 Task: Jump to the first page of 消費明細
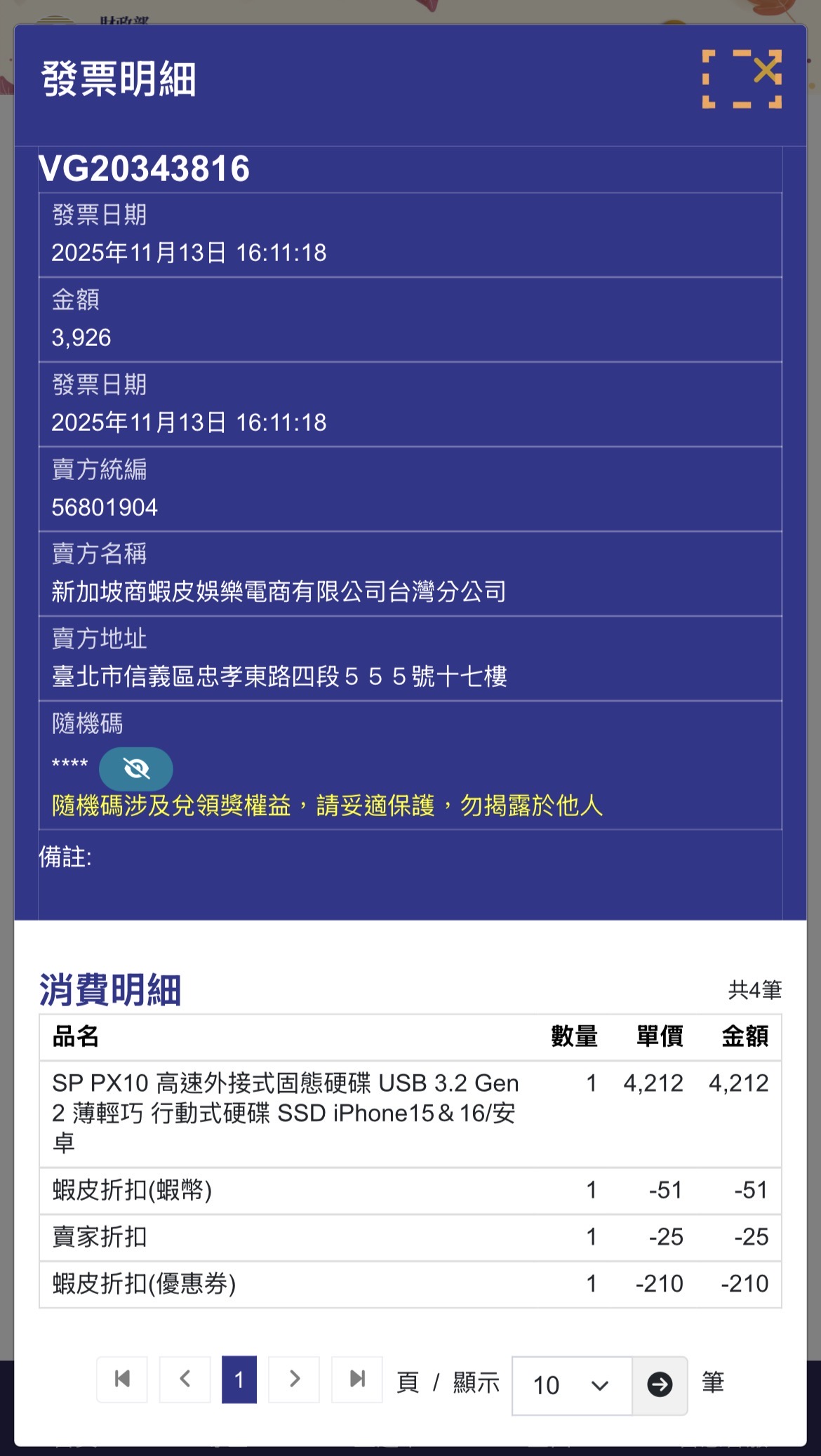(122, 1379)
